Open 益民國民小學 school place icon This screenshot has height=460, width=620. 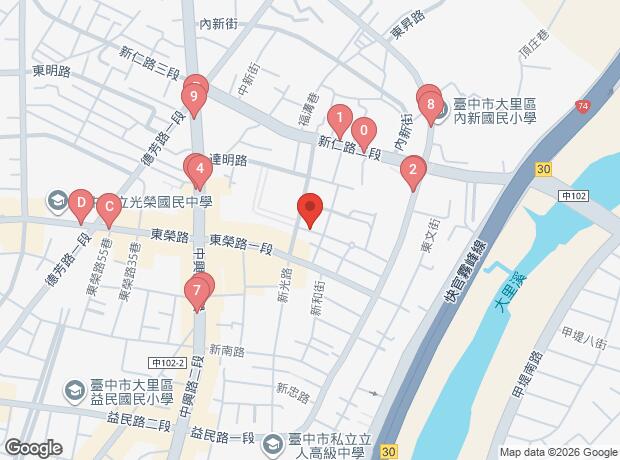(x=75, y=388)
